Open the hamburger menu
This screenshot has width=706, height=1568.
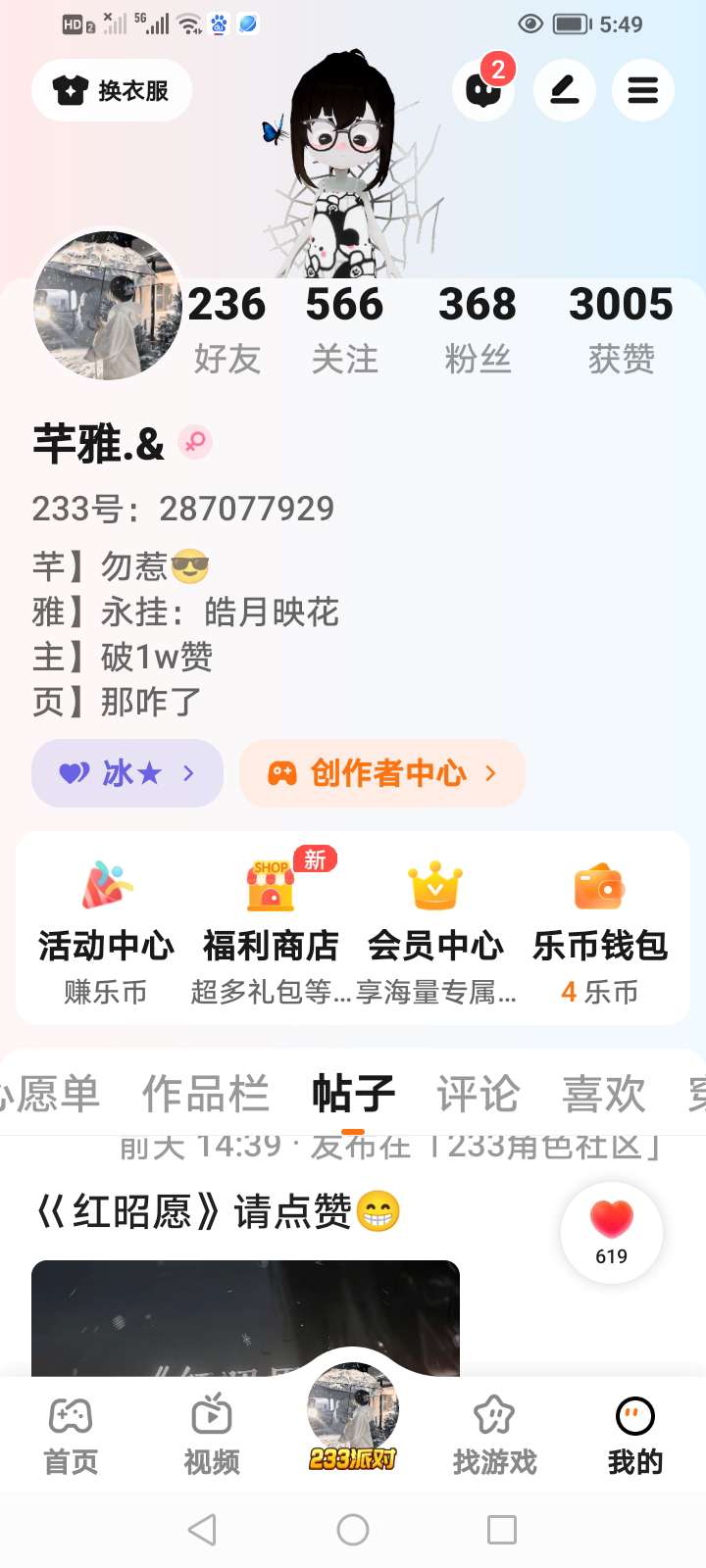pyautogui.click(x=642, y=90)
